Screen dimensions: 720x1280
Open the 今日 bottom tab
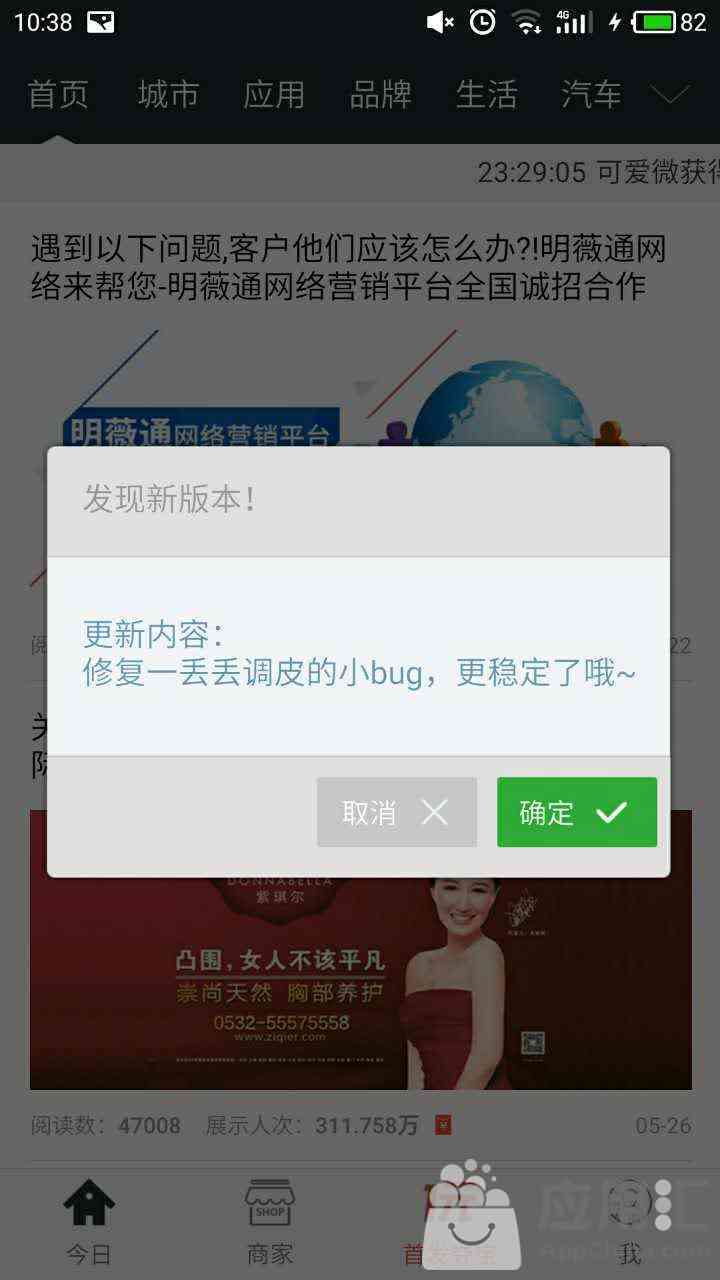point(90,1222)
